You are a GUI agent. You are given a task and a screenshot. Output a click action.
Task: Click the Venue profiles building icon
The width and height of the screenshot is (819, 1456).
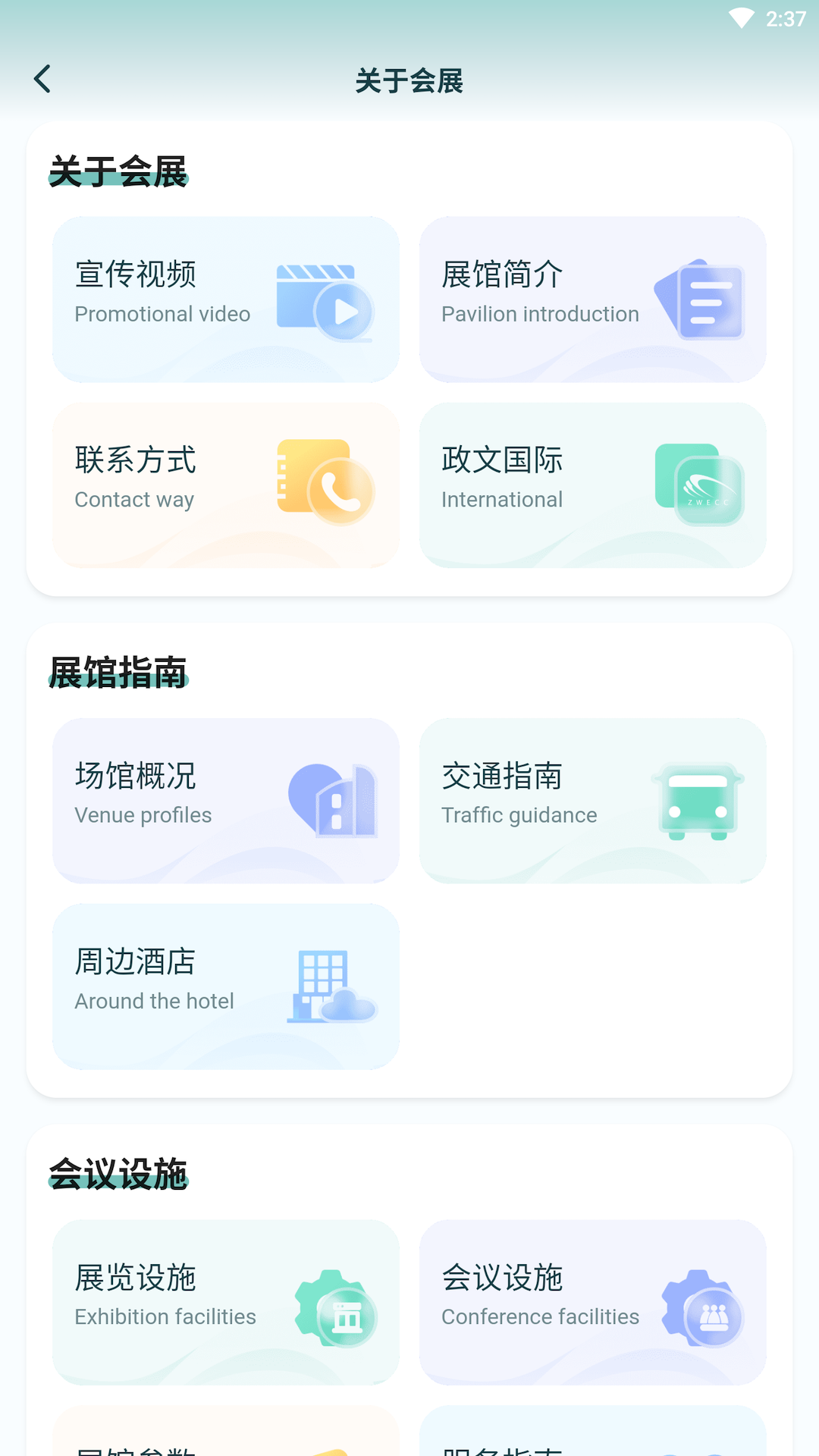[334, 802]
